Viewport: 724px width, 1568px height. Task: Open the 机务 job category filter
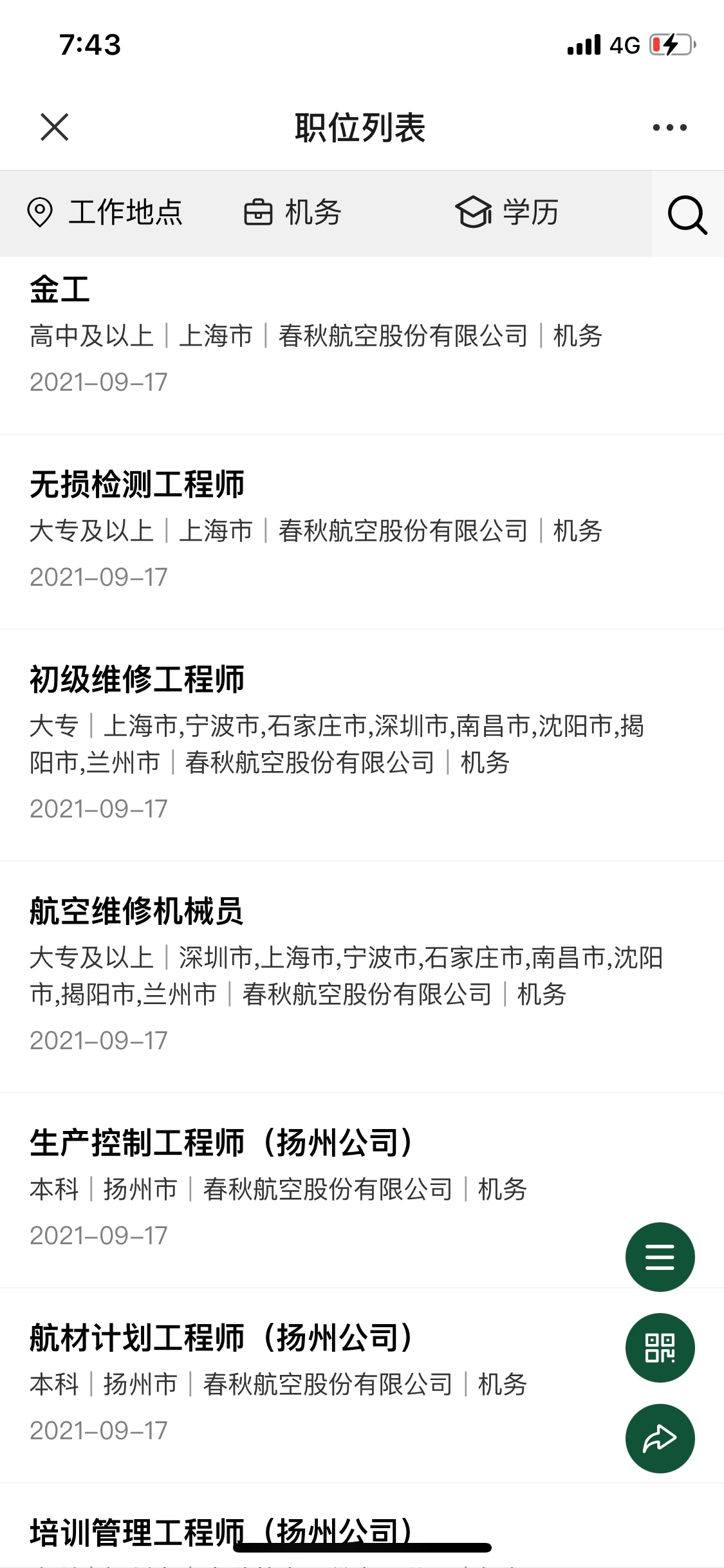pyautogui.click(x=293, y=213)
